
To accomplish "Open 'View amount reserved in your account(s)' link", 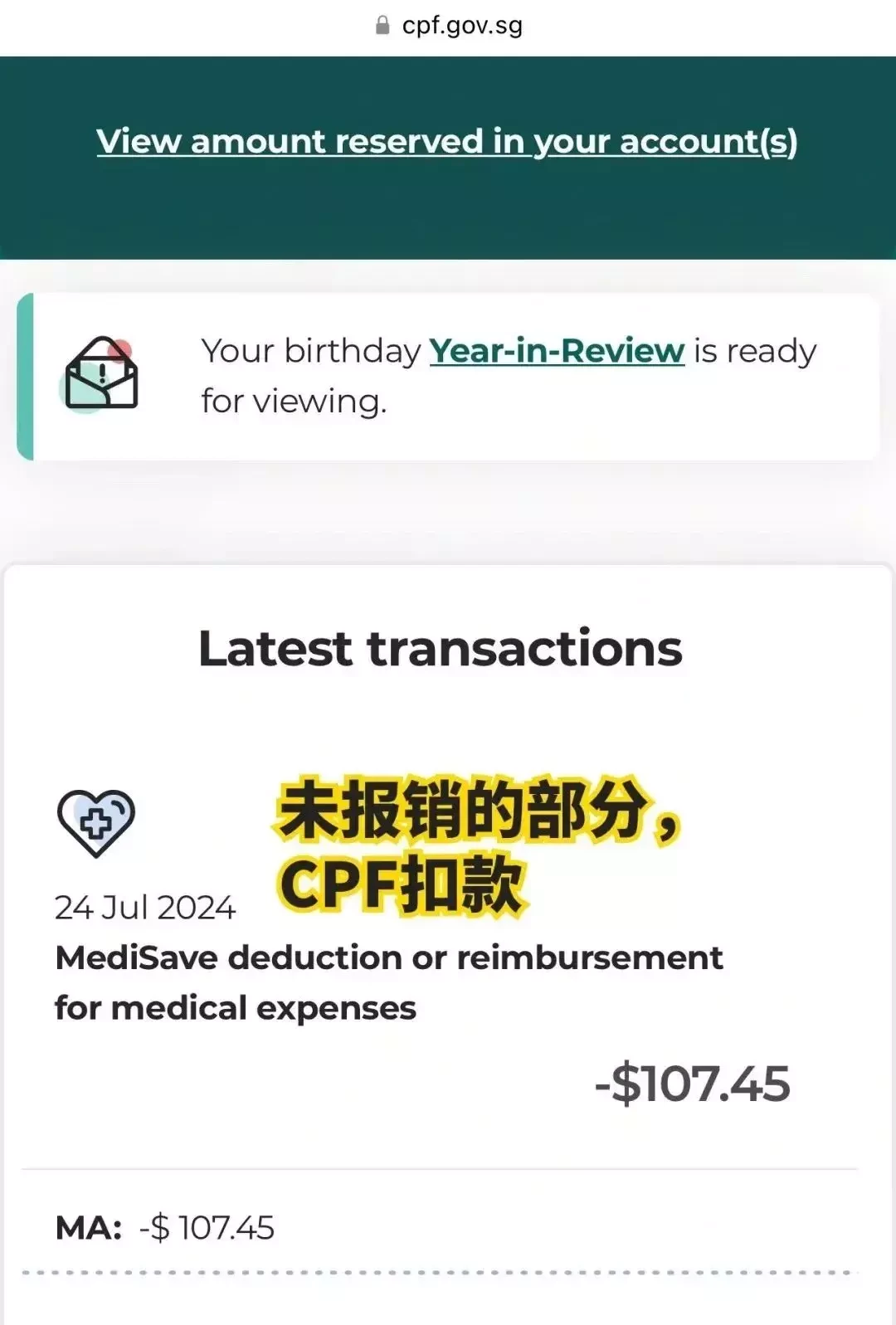I will click(x=446, y=141).
